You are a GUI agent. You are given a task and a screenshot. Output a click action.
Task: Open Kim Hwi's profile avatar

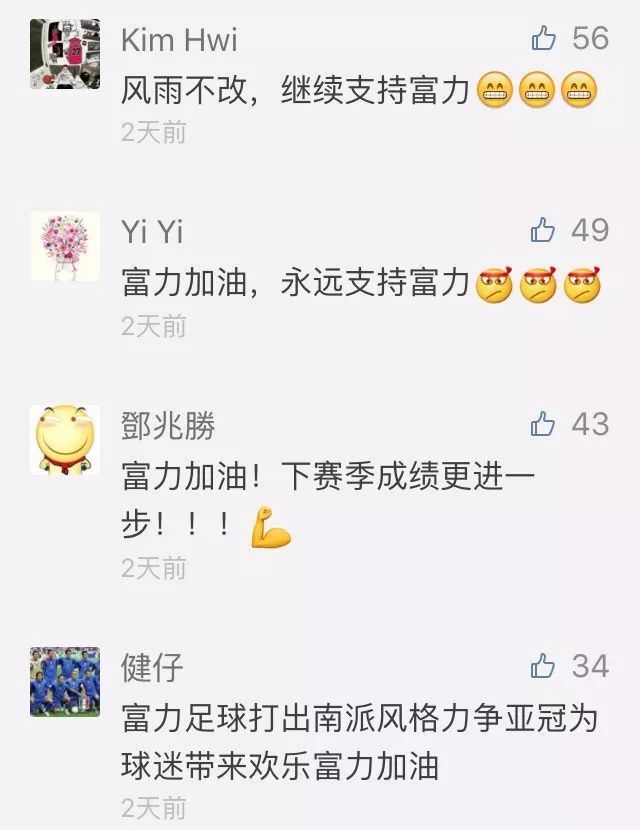click(65, 55)
